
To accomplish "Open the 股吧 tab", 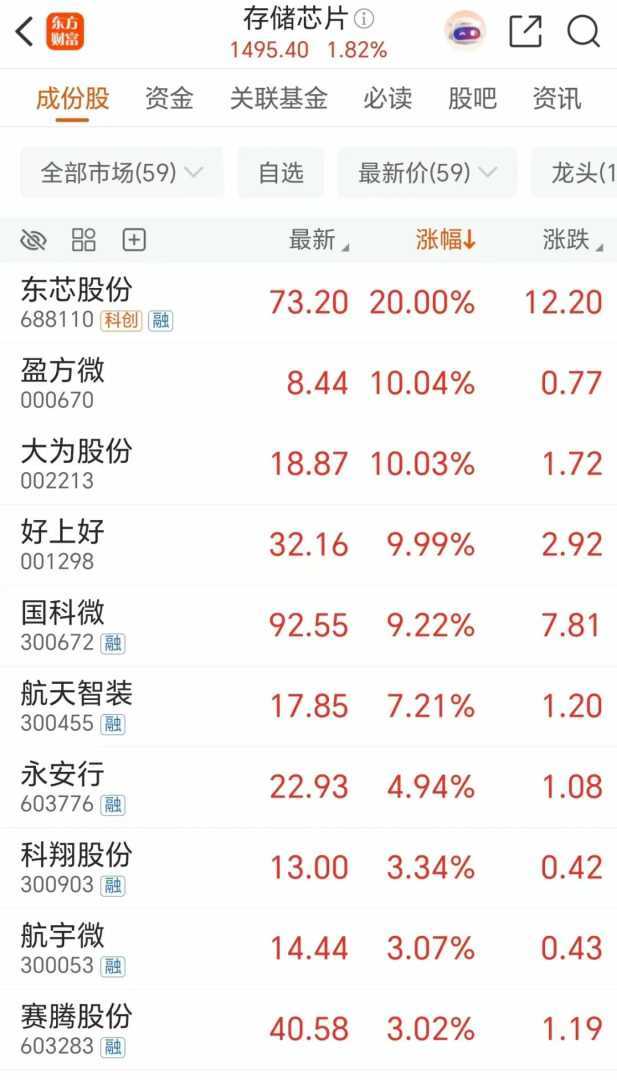I will click(472, 98).
